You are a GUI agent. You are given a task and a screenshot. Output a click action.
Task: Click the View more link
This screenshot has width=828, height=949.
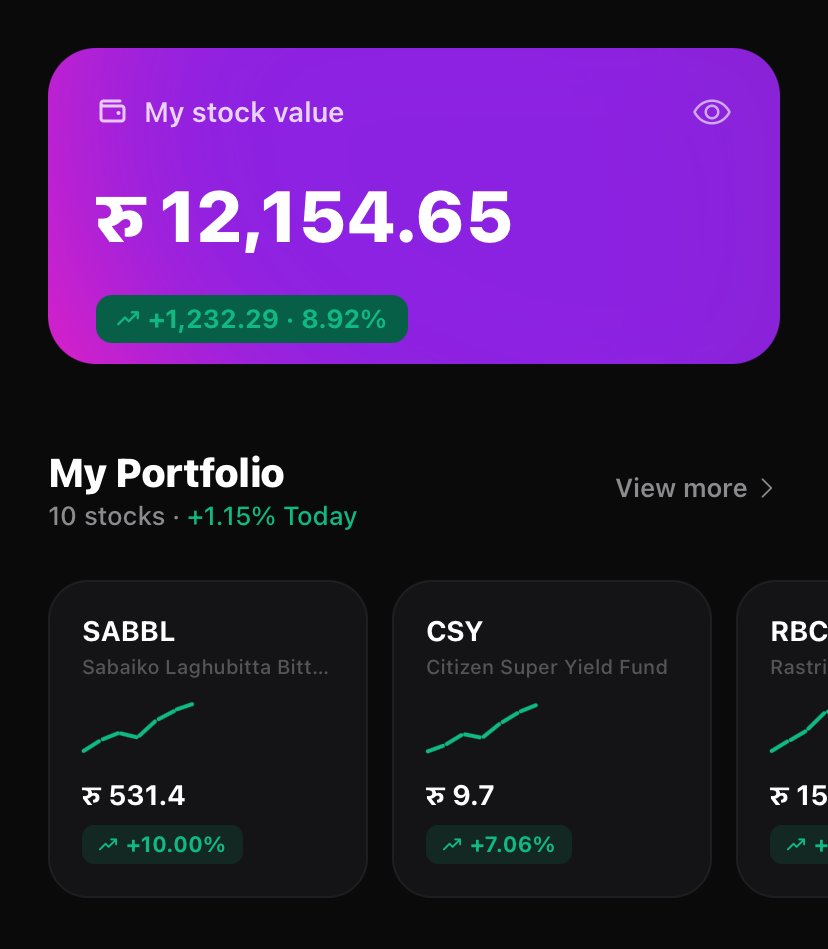coord(680,488)
